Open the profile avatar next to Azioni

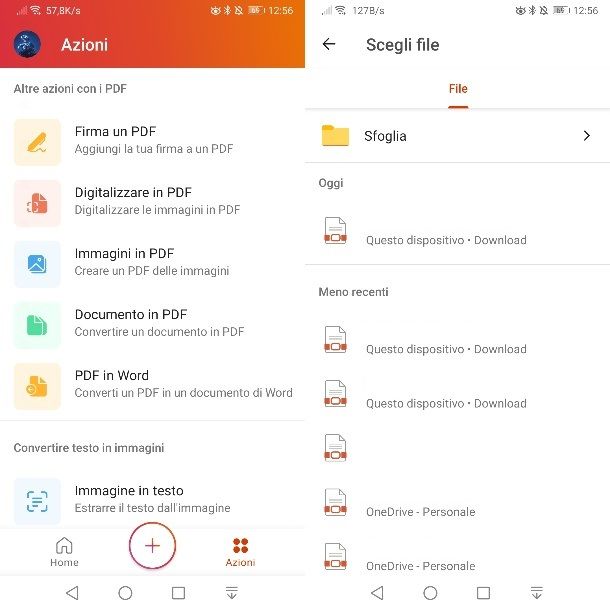click(x=27, y=44)
